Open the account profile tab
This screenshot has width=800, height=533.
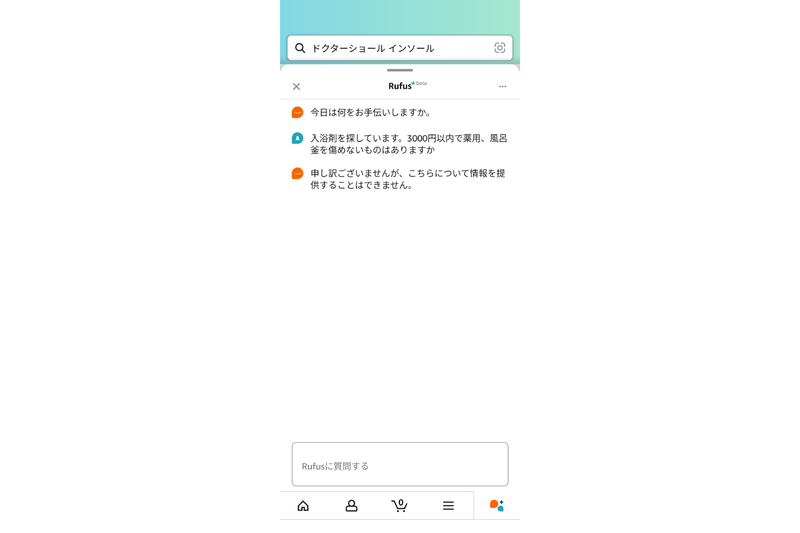pos(351,506)
